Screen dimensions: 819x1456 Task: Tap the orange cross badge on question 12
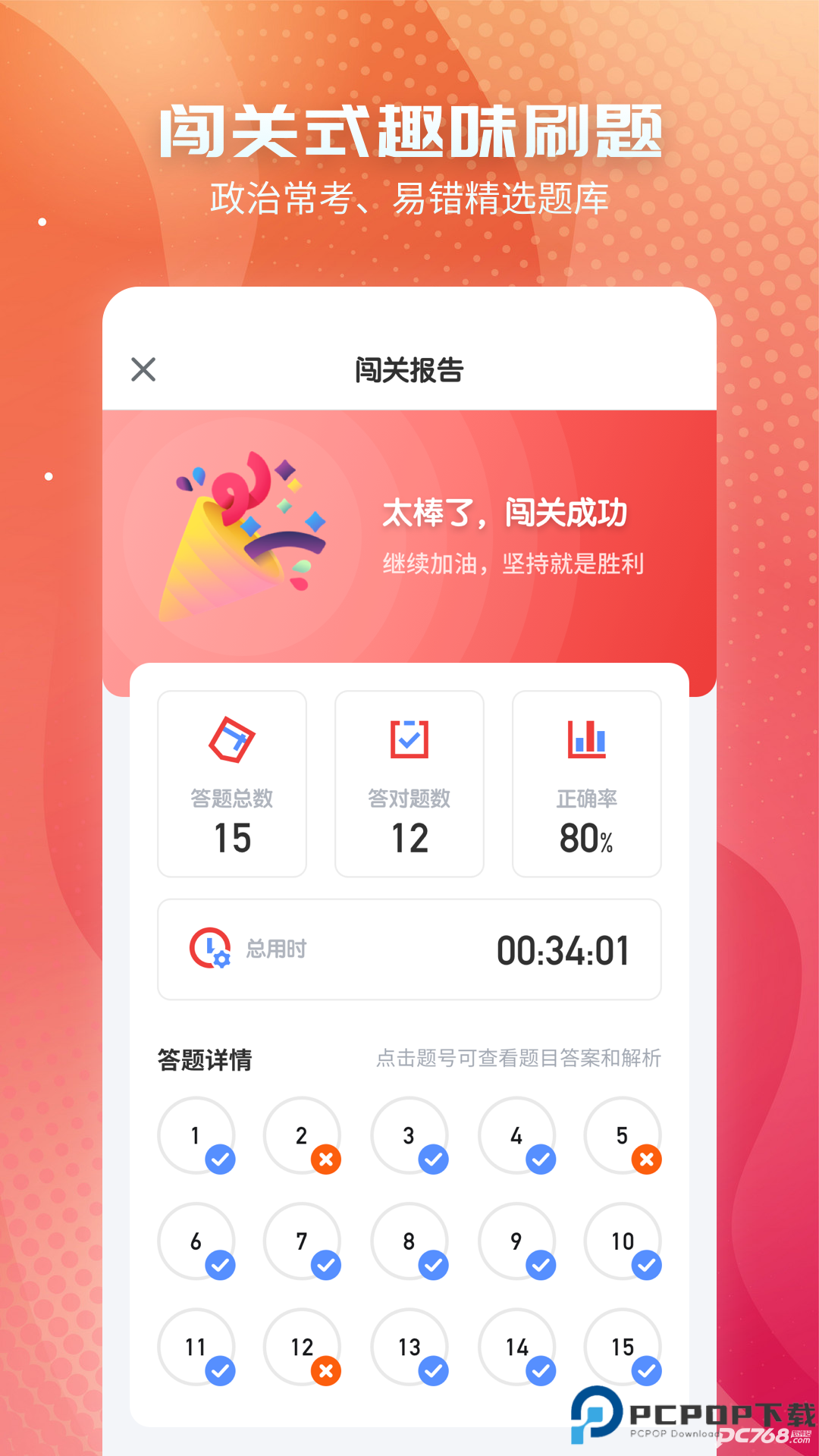coord(325,1370)
